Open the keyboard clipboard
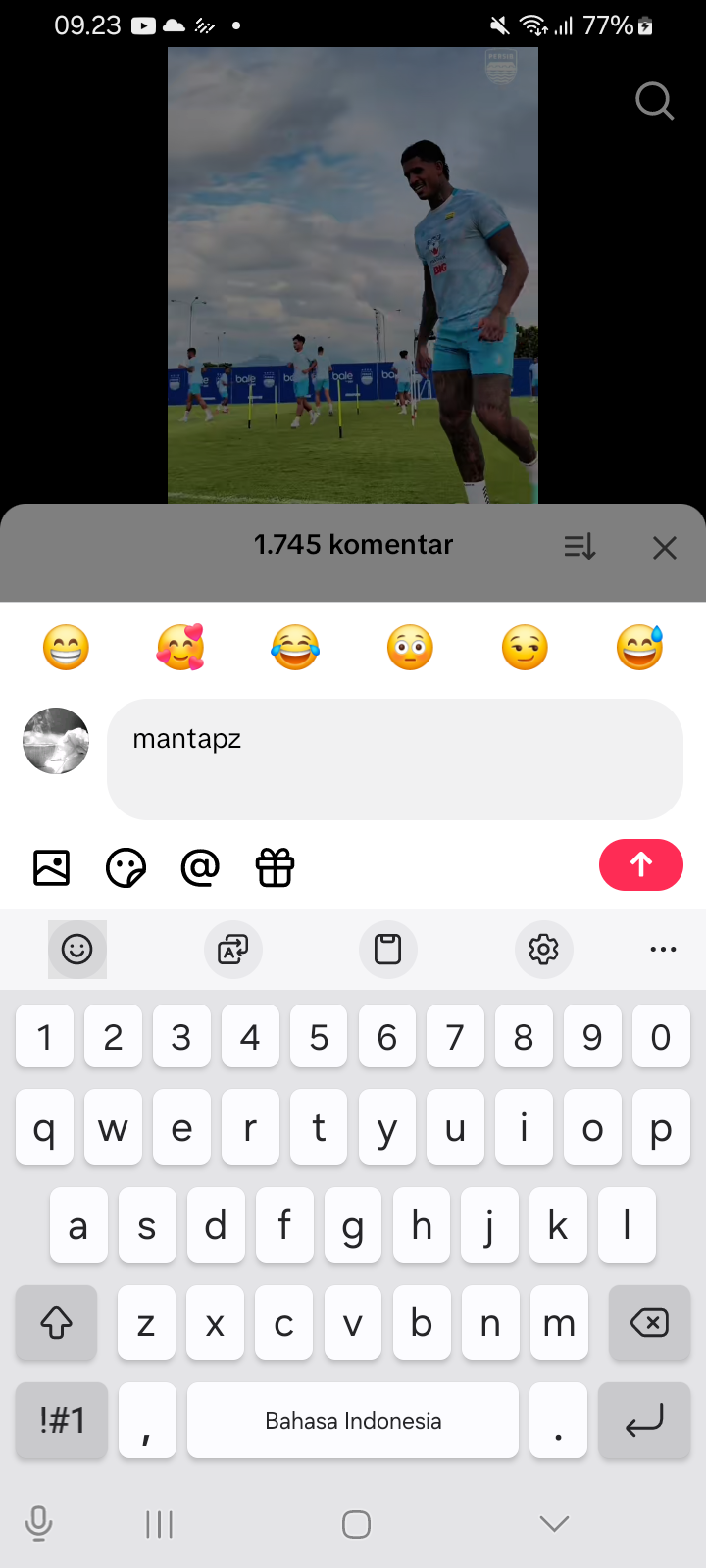The width and height of the screenshot is (706, 1568). click(x=387, y=949)
